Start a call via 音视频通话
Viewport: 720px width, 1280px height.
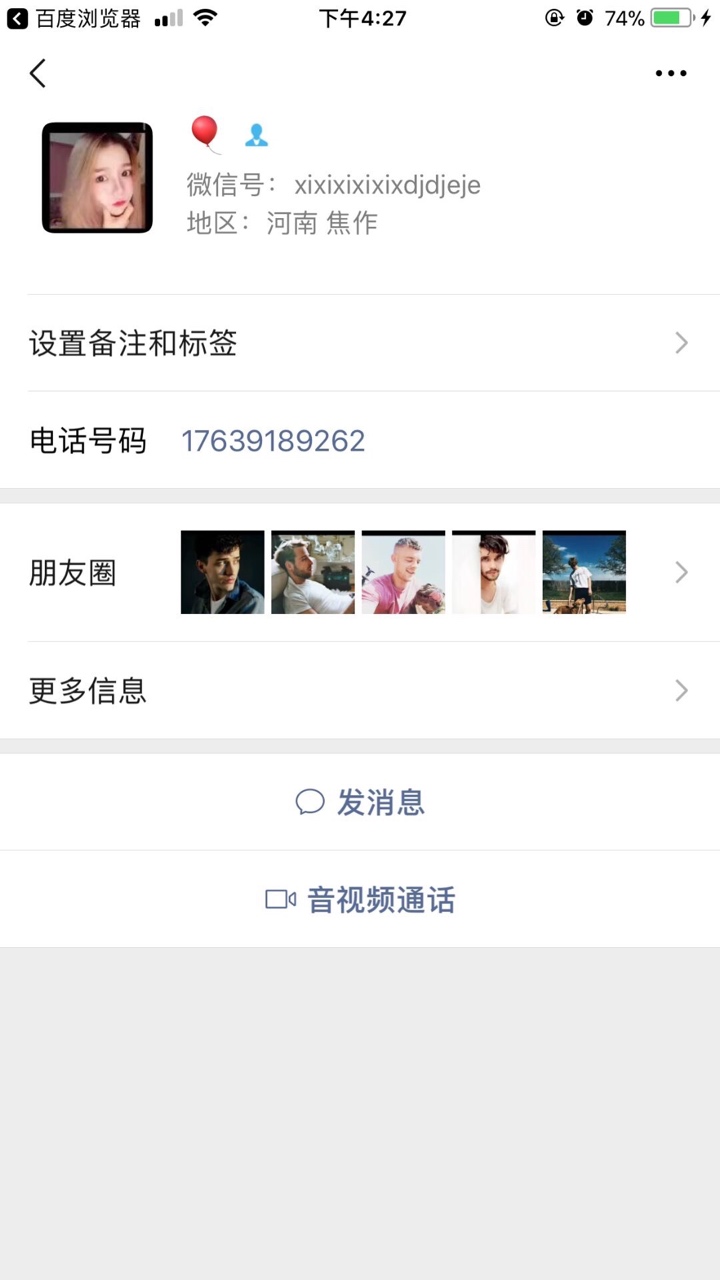click(x=360, y=900)
